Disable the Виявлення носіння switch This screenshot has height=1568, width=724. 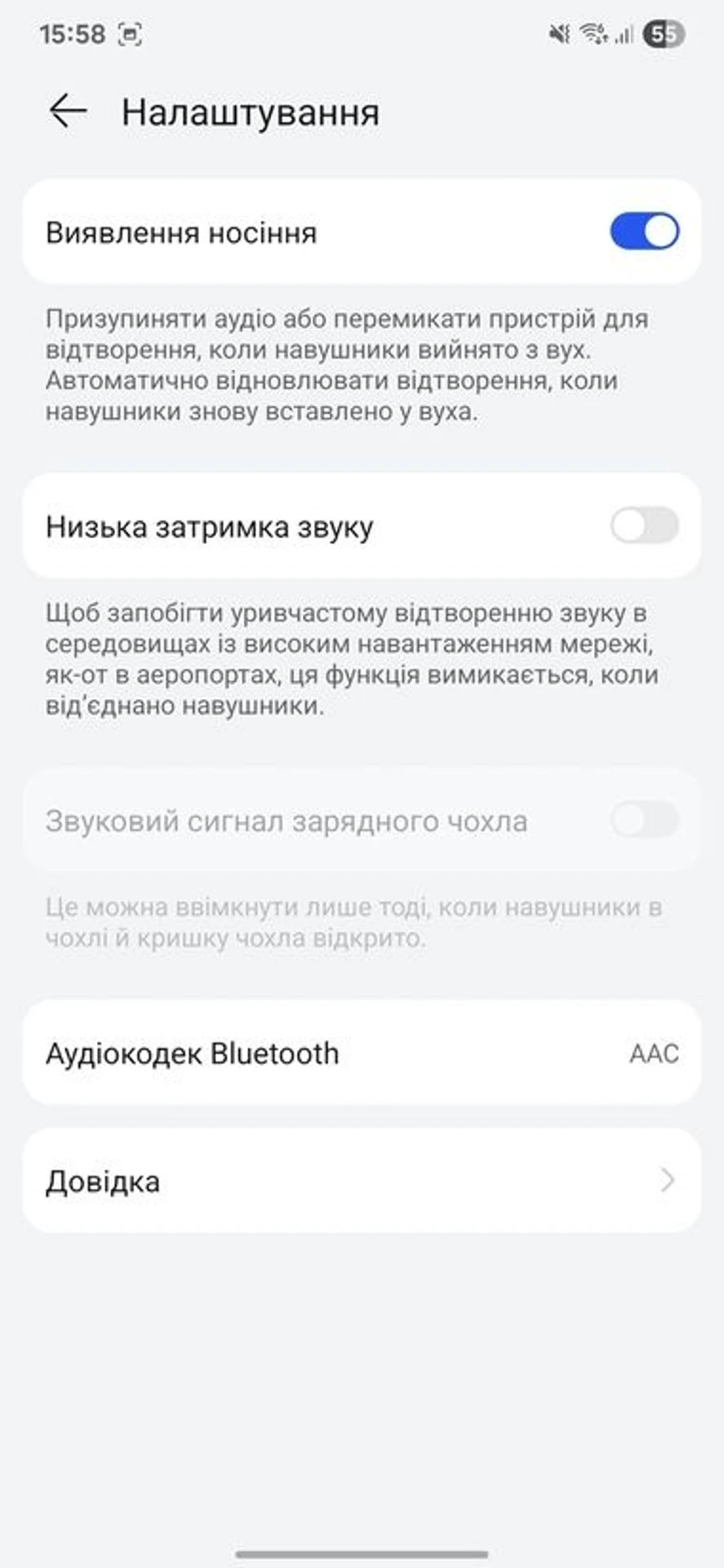(644, 231)
